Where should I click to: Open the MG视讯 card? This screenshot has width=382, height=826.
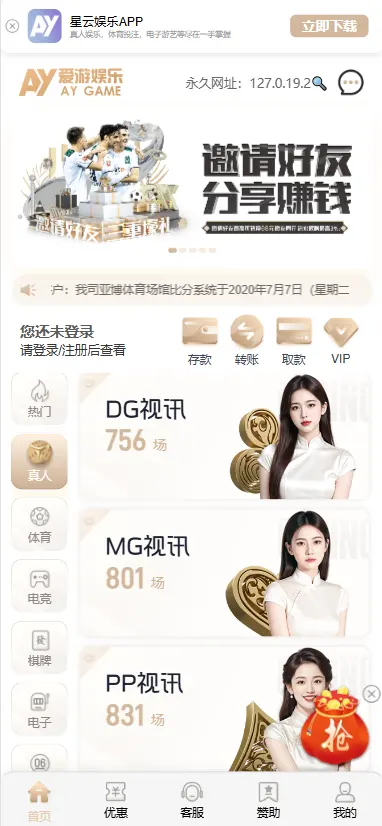coord(224,574)
